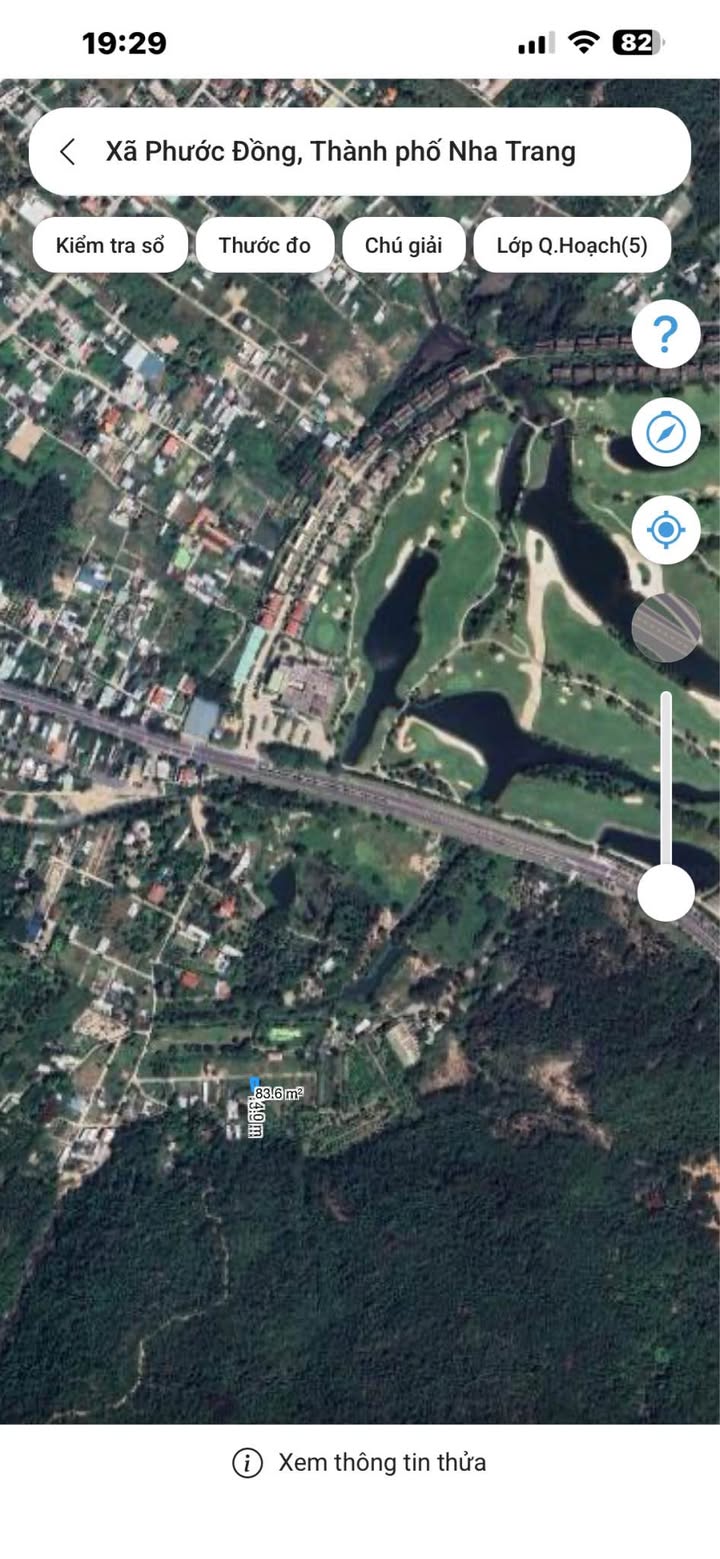Go back using the arrow icon
This screenshot has width=720, height=1559.
[x=68, y=152]
